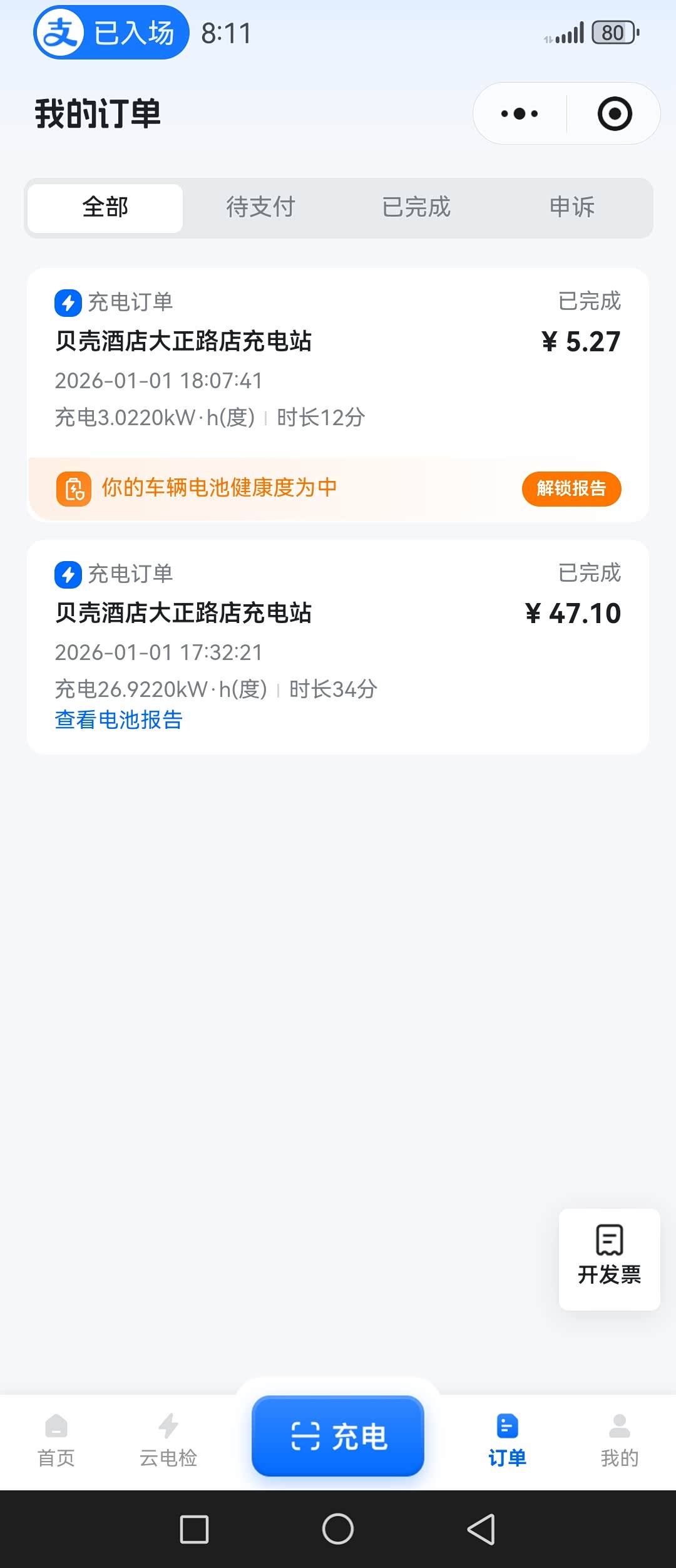Select the 订单 bottom tab
Image resolution: width=676 pixels, height=1568 pixels.
pos(507,1441)
